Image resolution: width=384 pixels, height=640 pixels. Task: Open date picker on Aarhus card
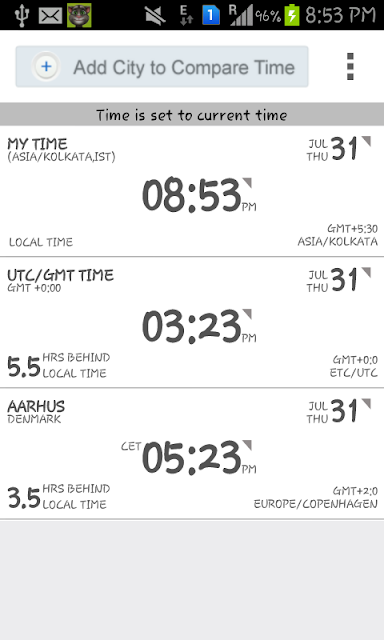[339, 411]
